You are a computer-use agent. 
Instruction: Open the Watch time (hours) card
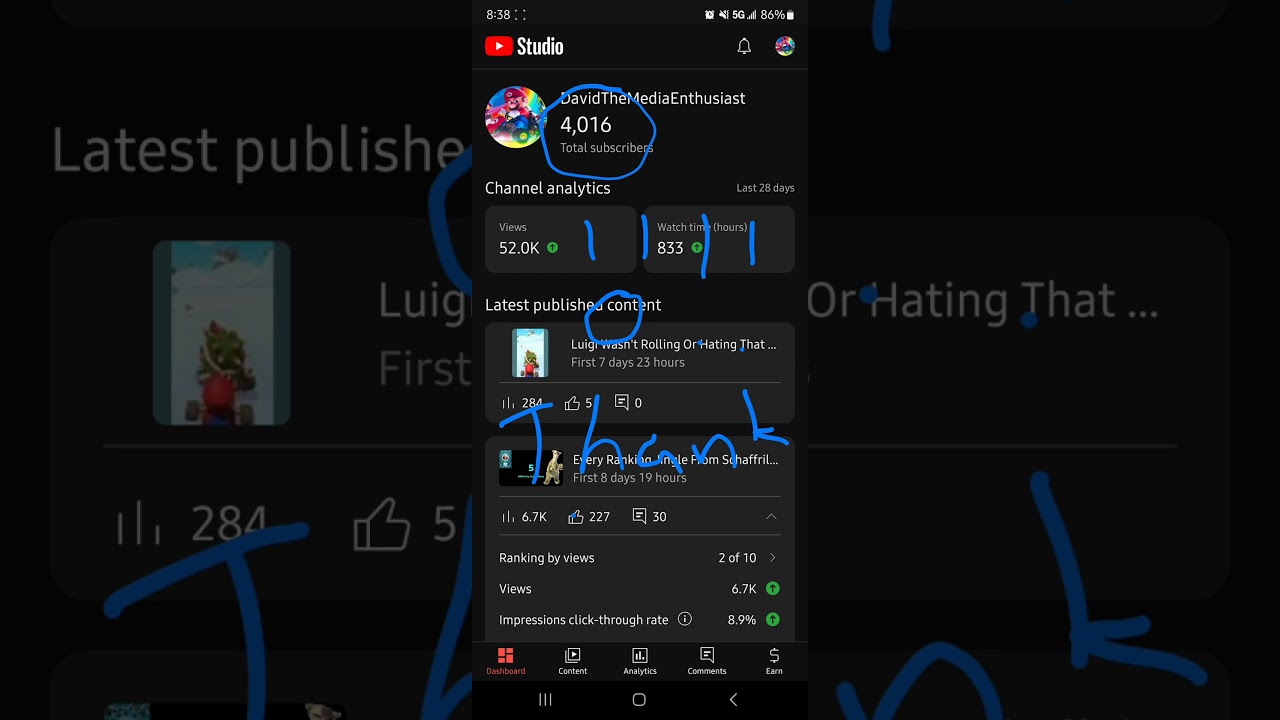click(719, 239)
